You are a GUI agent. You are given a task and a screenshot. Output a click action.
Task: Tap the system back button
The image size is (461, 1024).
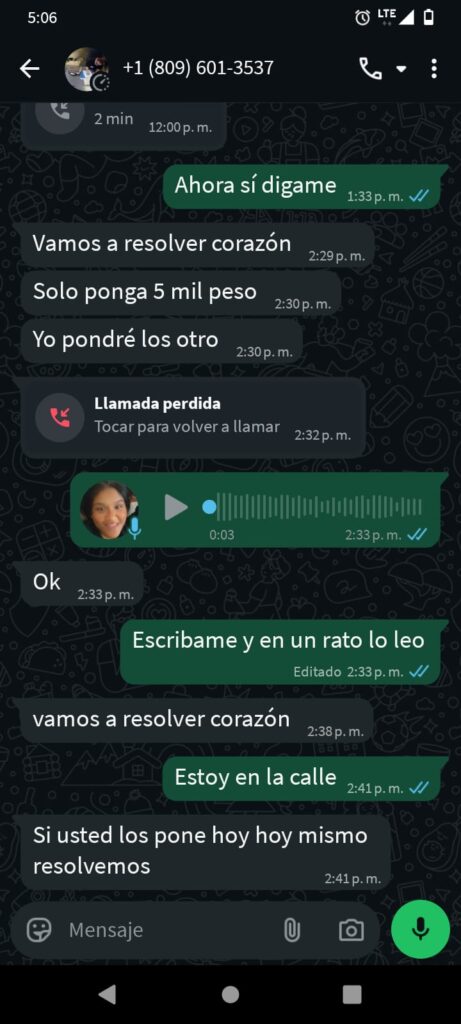pos(107,994)
